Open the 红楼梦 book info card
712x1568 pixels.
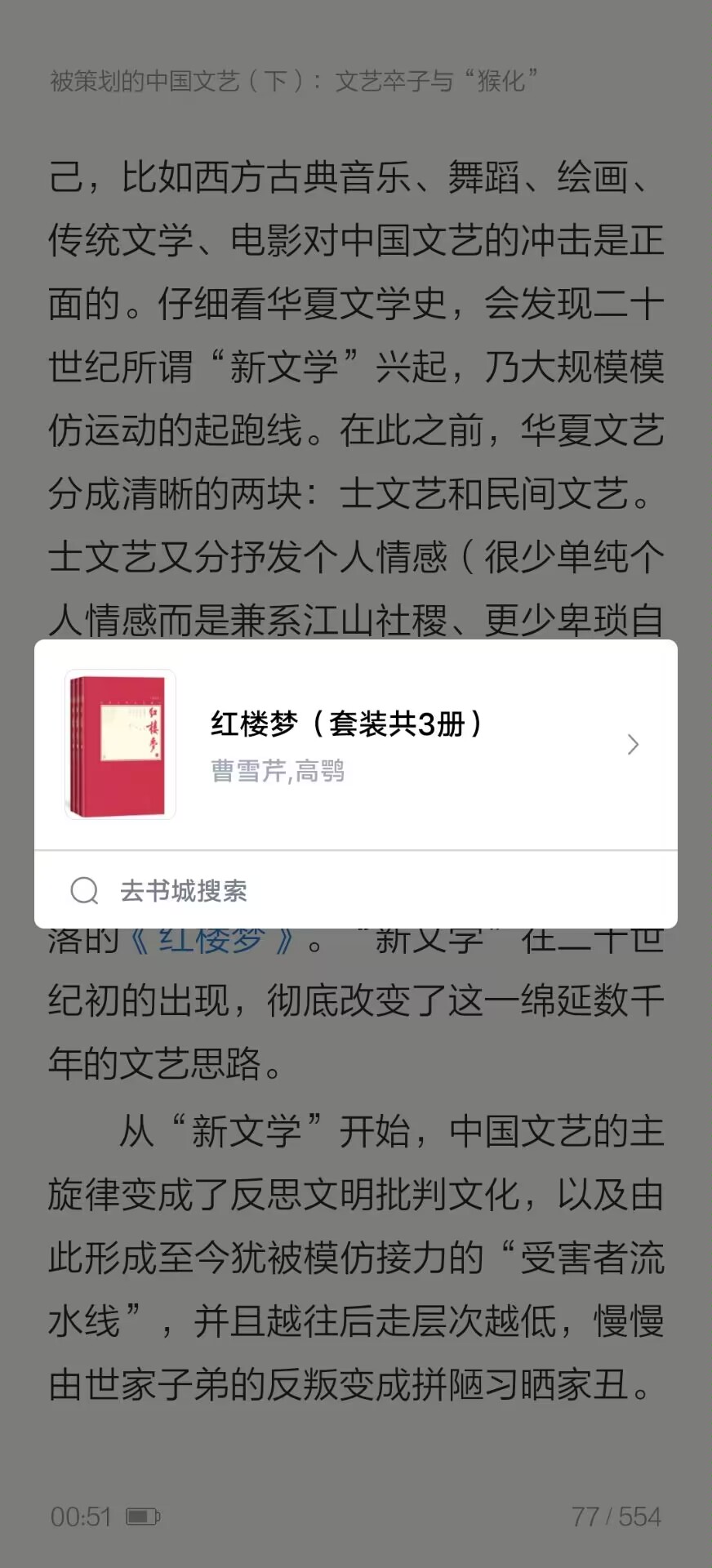(x=356, y=744)
